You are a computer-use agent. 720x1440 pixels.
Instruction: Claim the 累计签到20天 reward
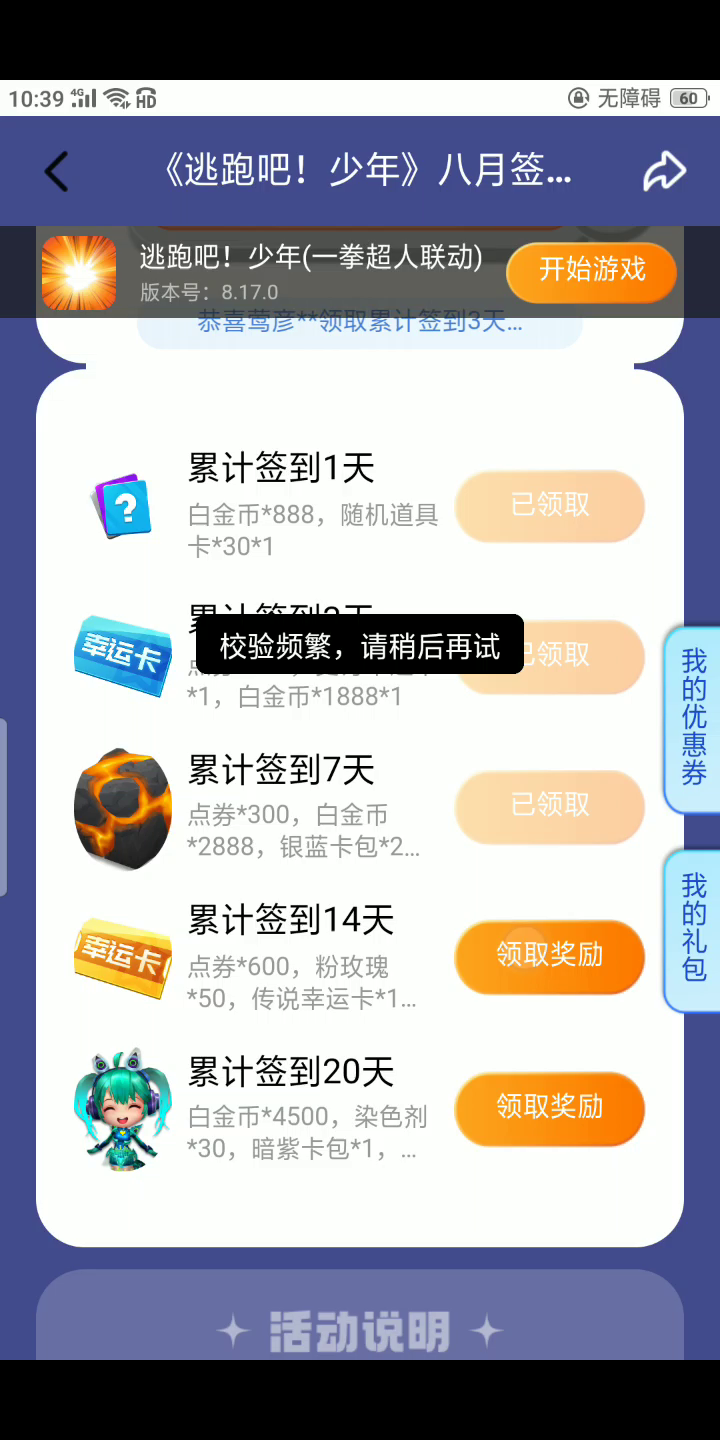(549, 1107)
